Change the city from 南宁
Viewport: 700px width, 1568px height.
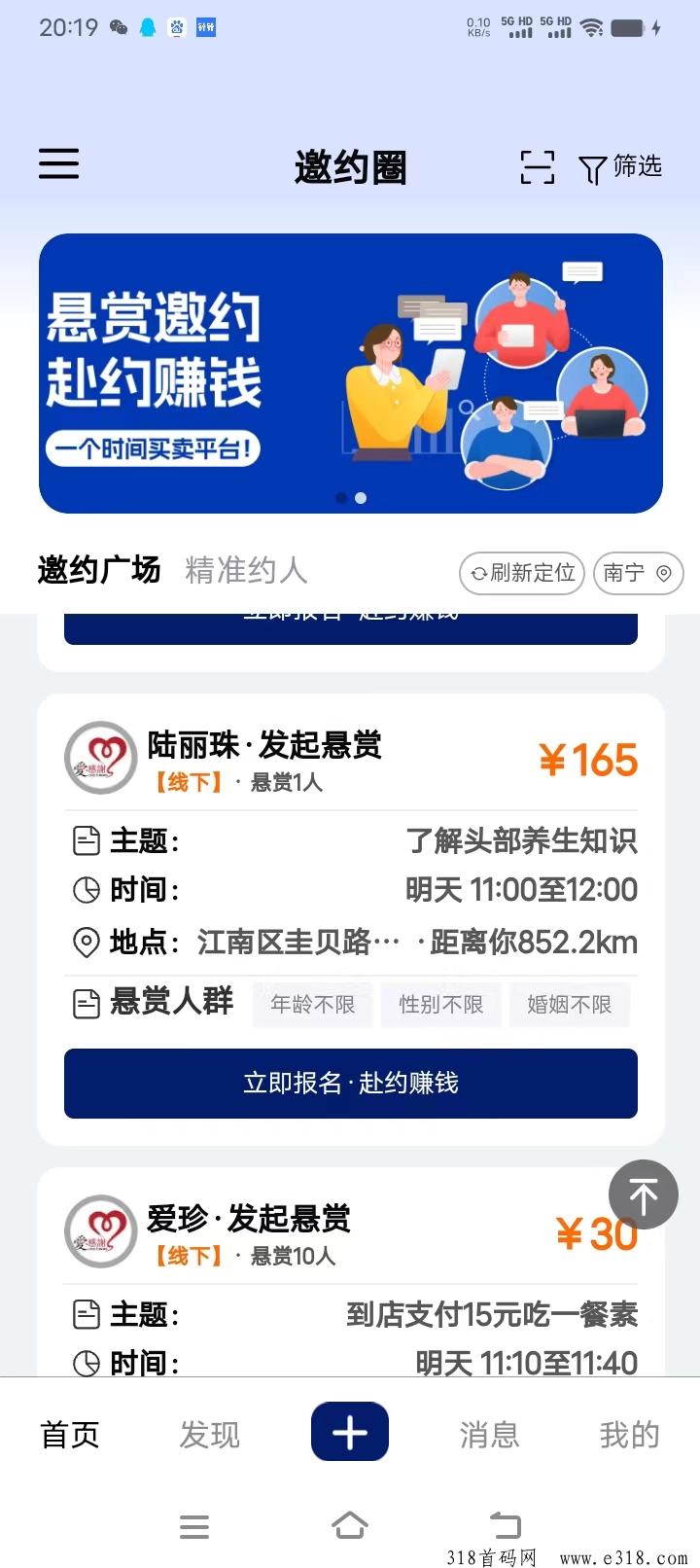point(638,573)
